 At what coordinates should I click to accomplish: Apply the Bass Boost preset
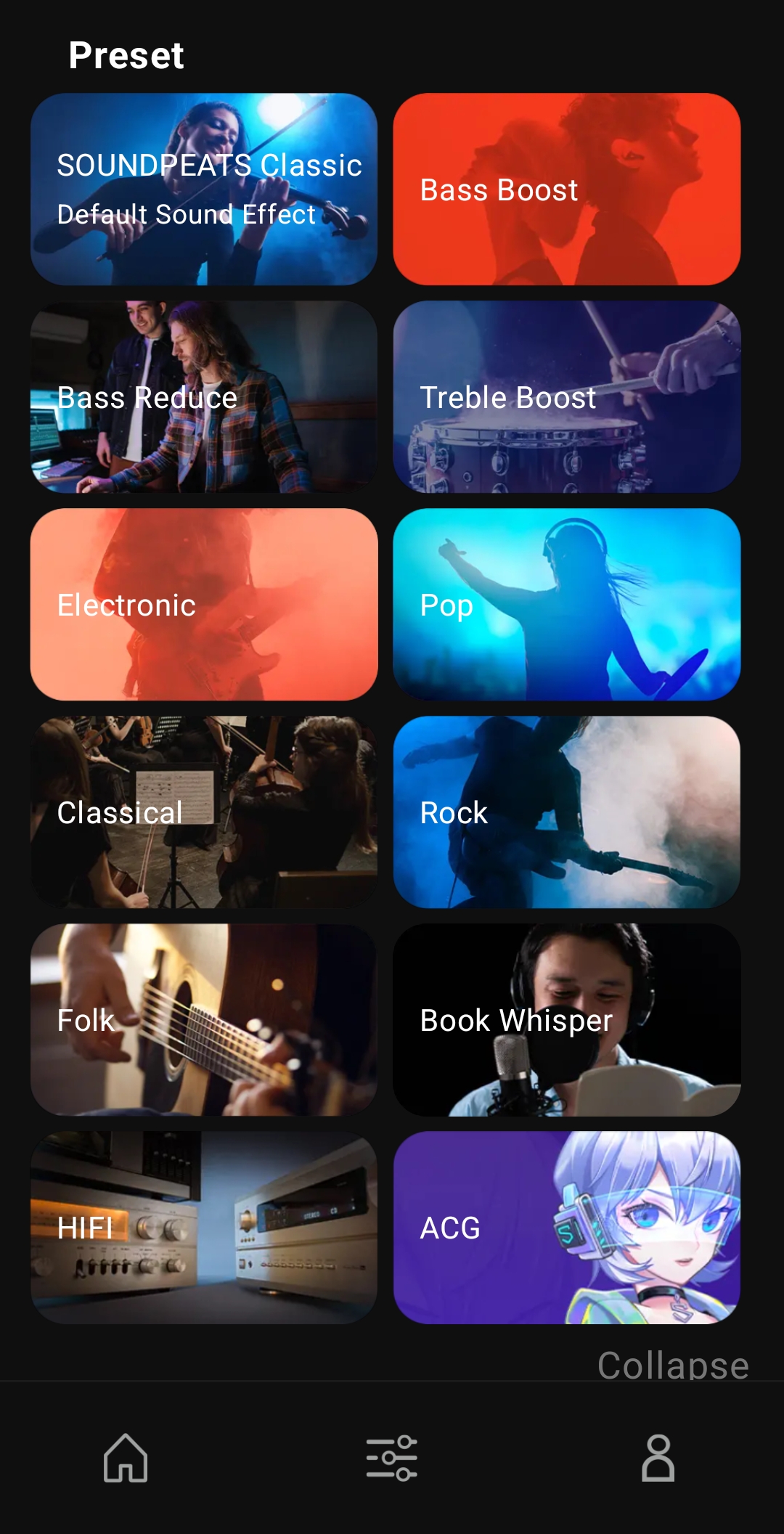click(566, 189)
